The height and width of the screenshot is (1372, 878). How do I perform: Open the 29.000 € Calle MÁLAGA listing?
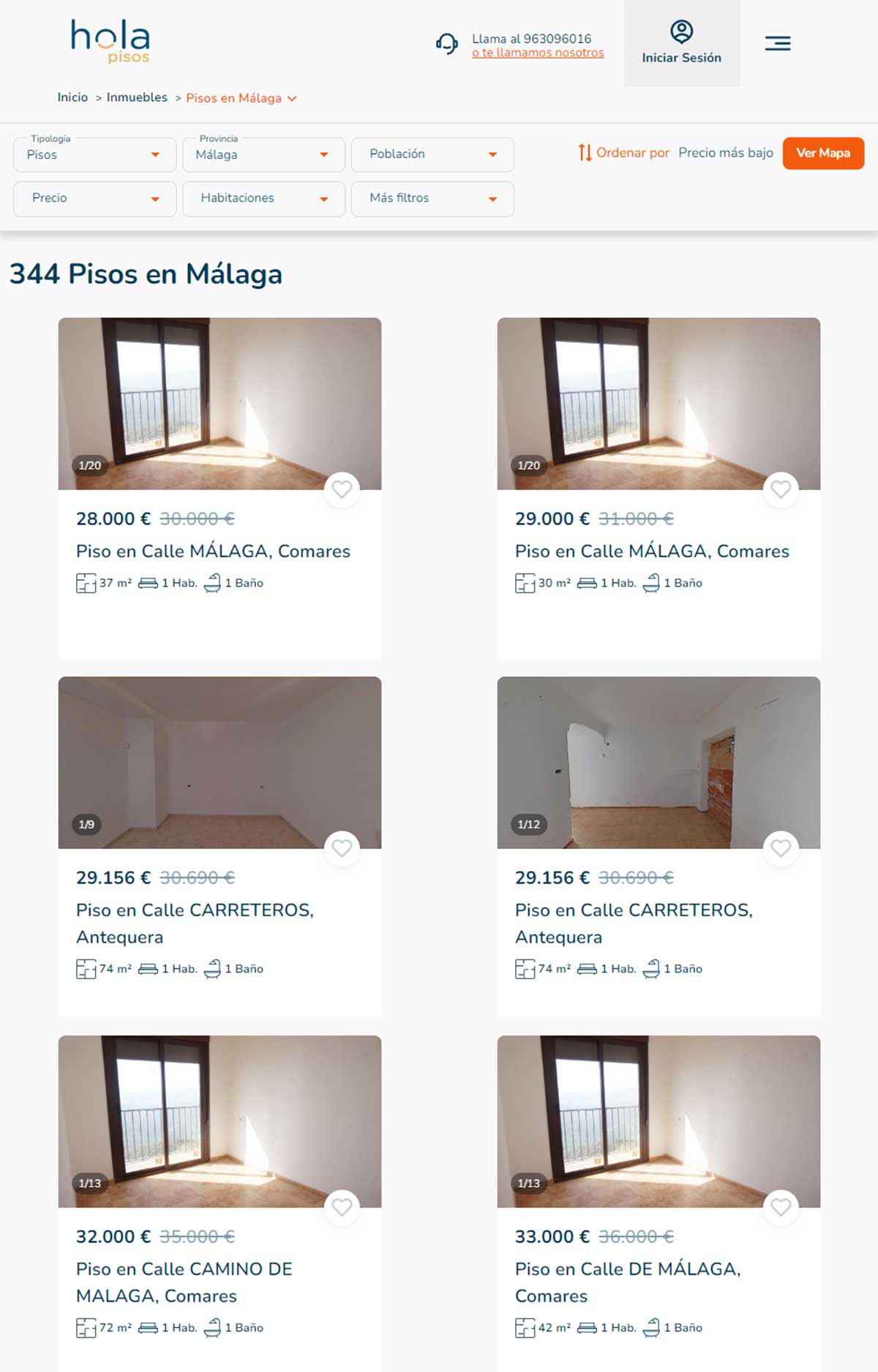[x=651, y=551]
